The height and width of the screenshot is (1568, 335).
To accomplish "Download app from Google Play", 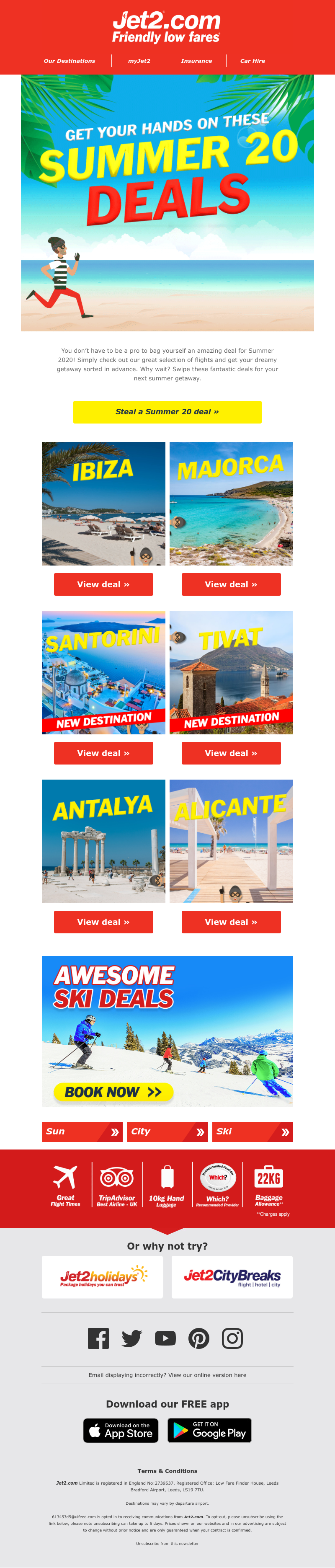I will [209, 1430].
